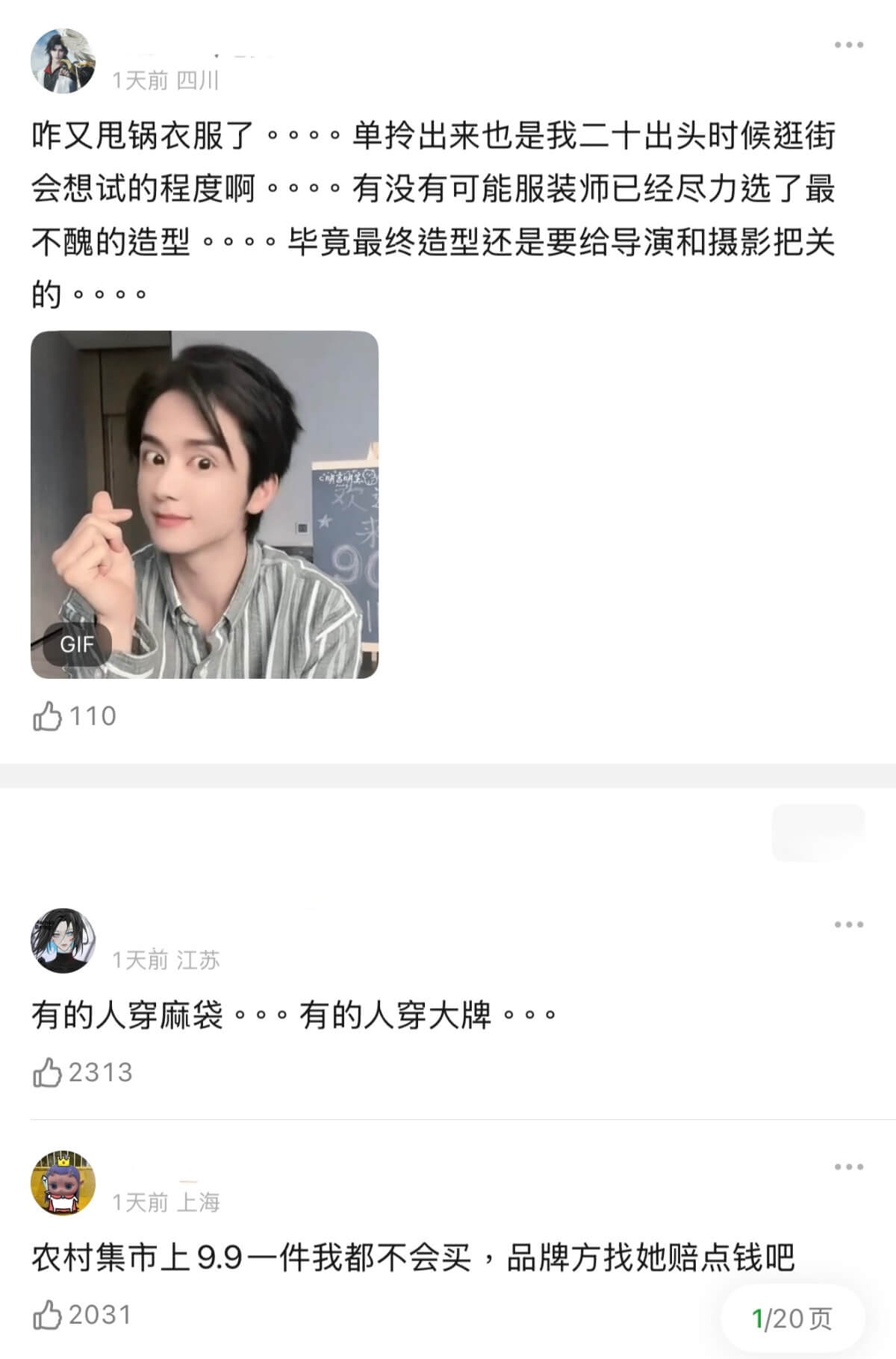
Task: Open overflow menu on the Sichuan comment
Action: pyautogui.click(x=849, y=46)
